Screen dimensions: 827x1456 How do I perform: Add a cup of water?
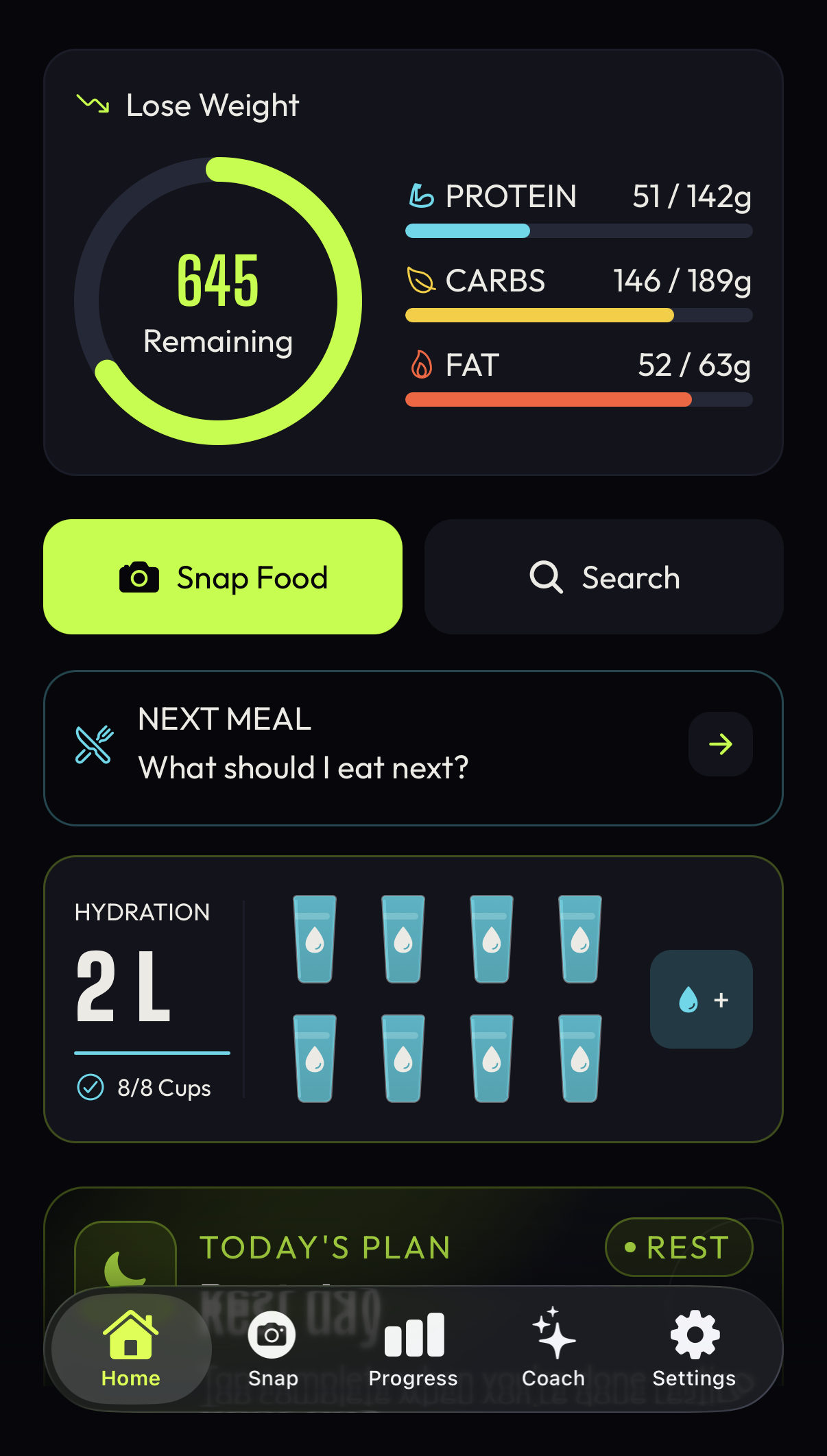click(x=701, y=999)
